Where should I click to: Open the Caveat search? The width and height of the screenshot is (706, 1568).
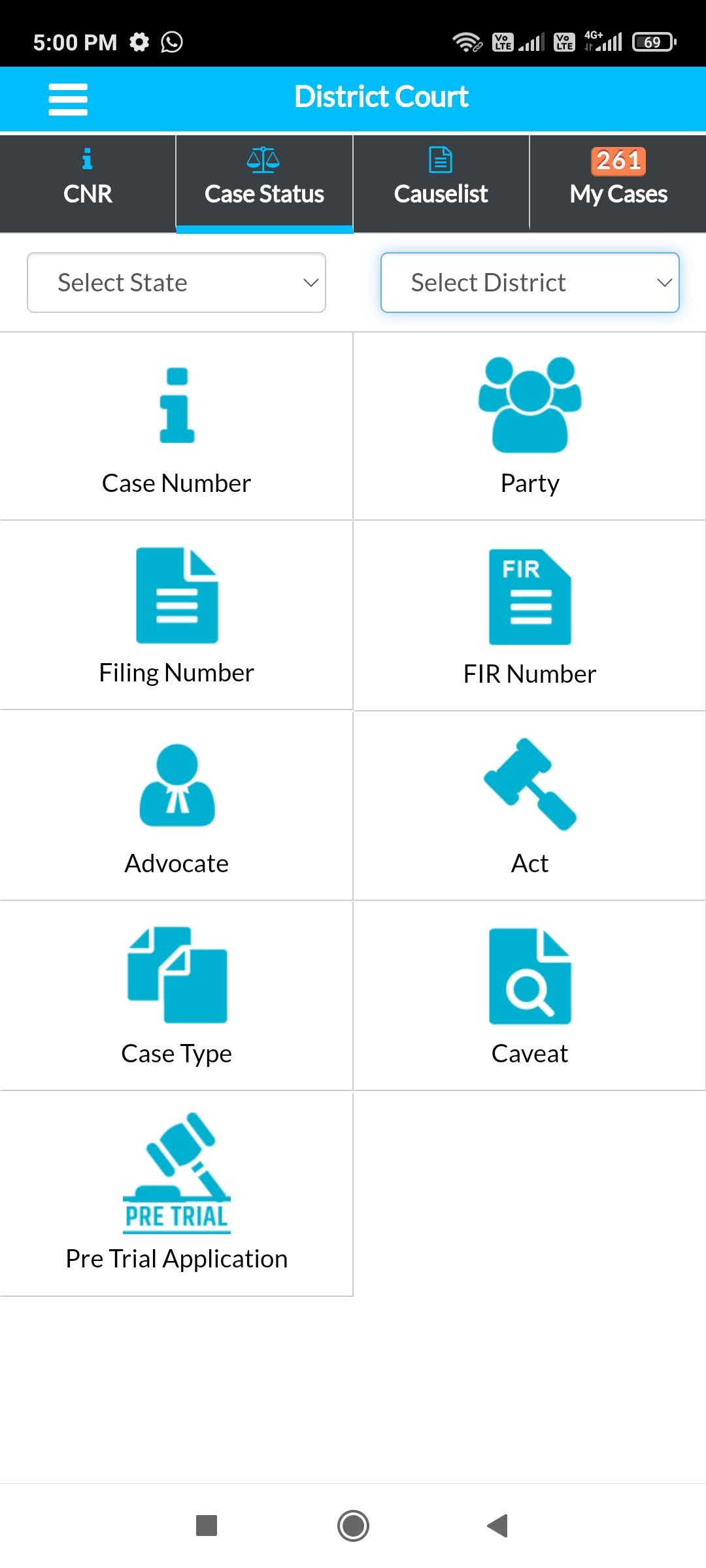pyautogui.click(x=529, y=996)
